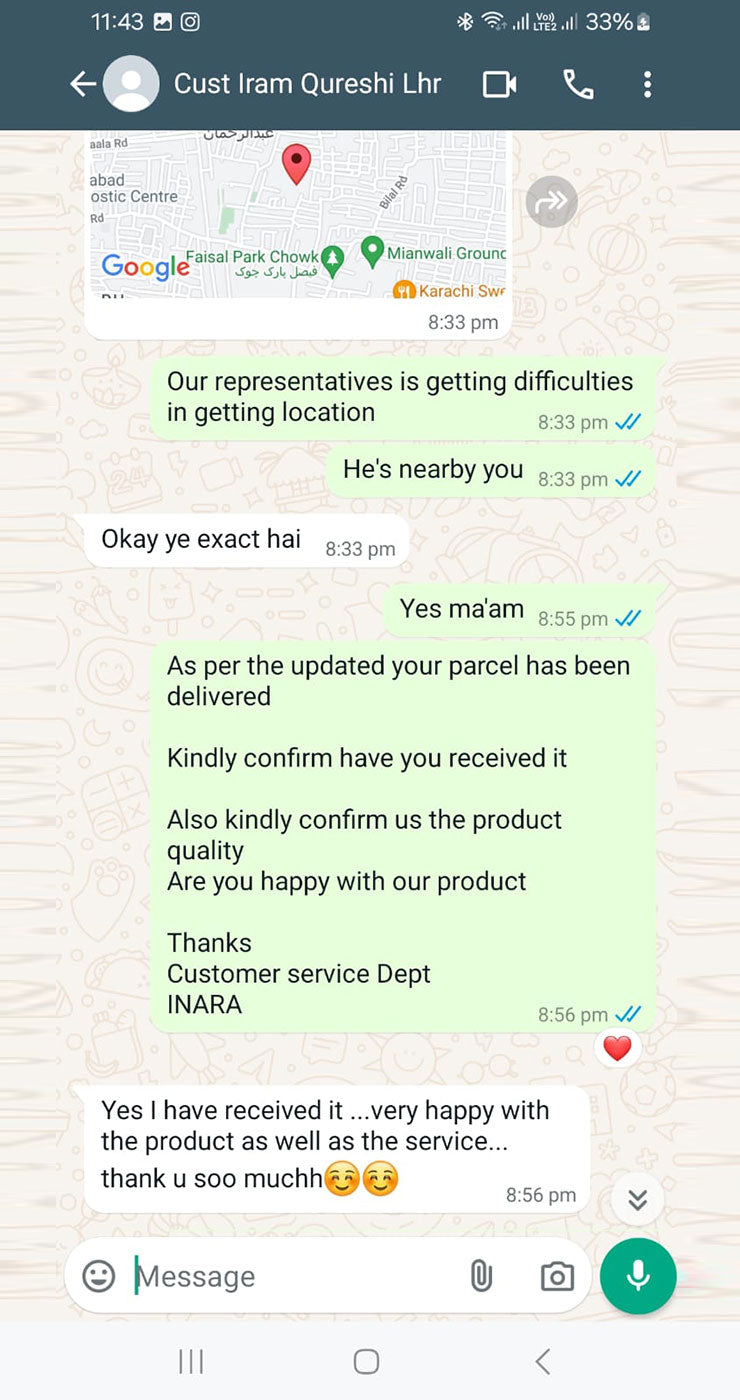Open the emoji picker
The image size is (740, 1400).
pos(98,1276)
